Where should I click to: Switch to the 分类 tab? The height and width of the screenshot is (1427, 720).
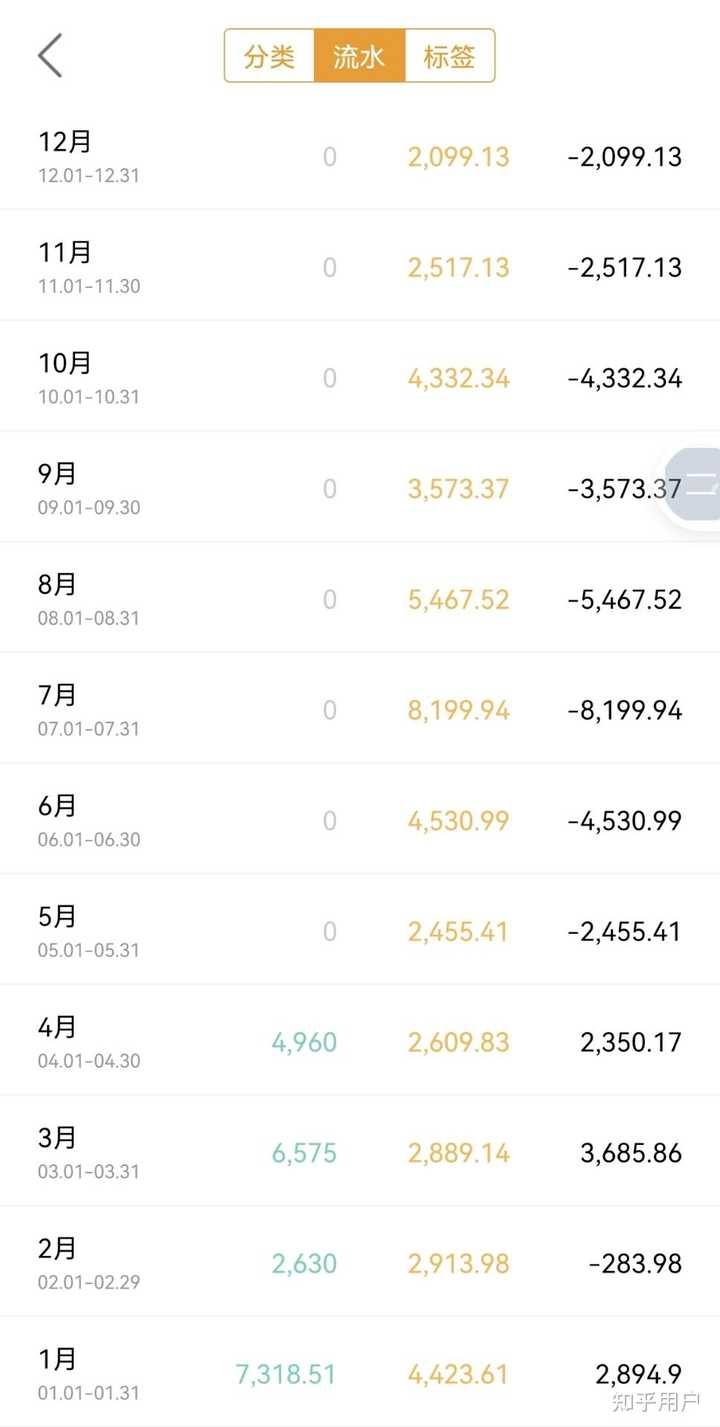(269, 56)
